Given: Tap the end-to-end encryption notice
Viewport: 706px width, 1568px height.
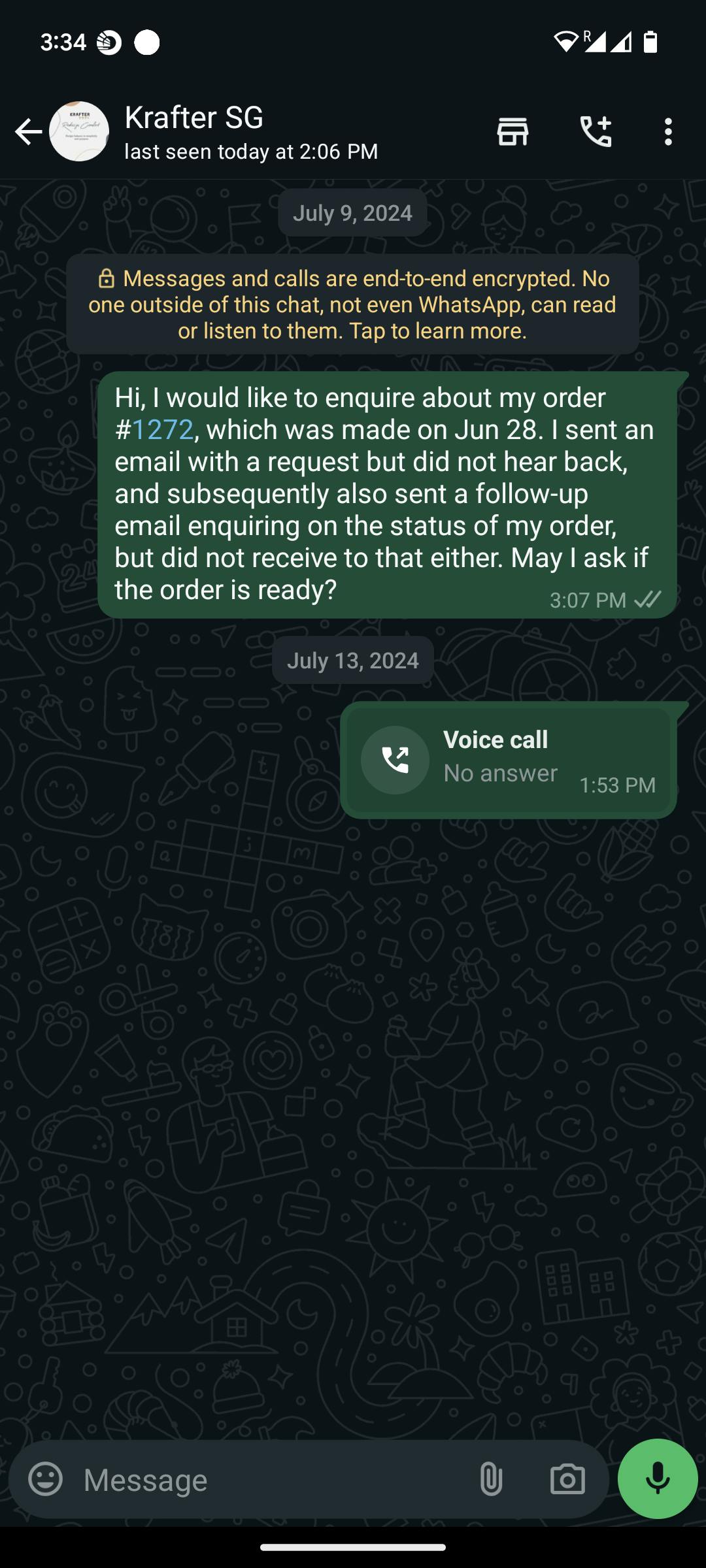Looking at the screenshot, I should 352,304.
